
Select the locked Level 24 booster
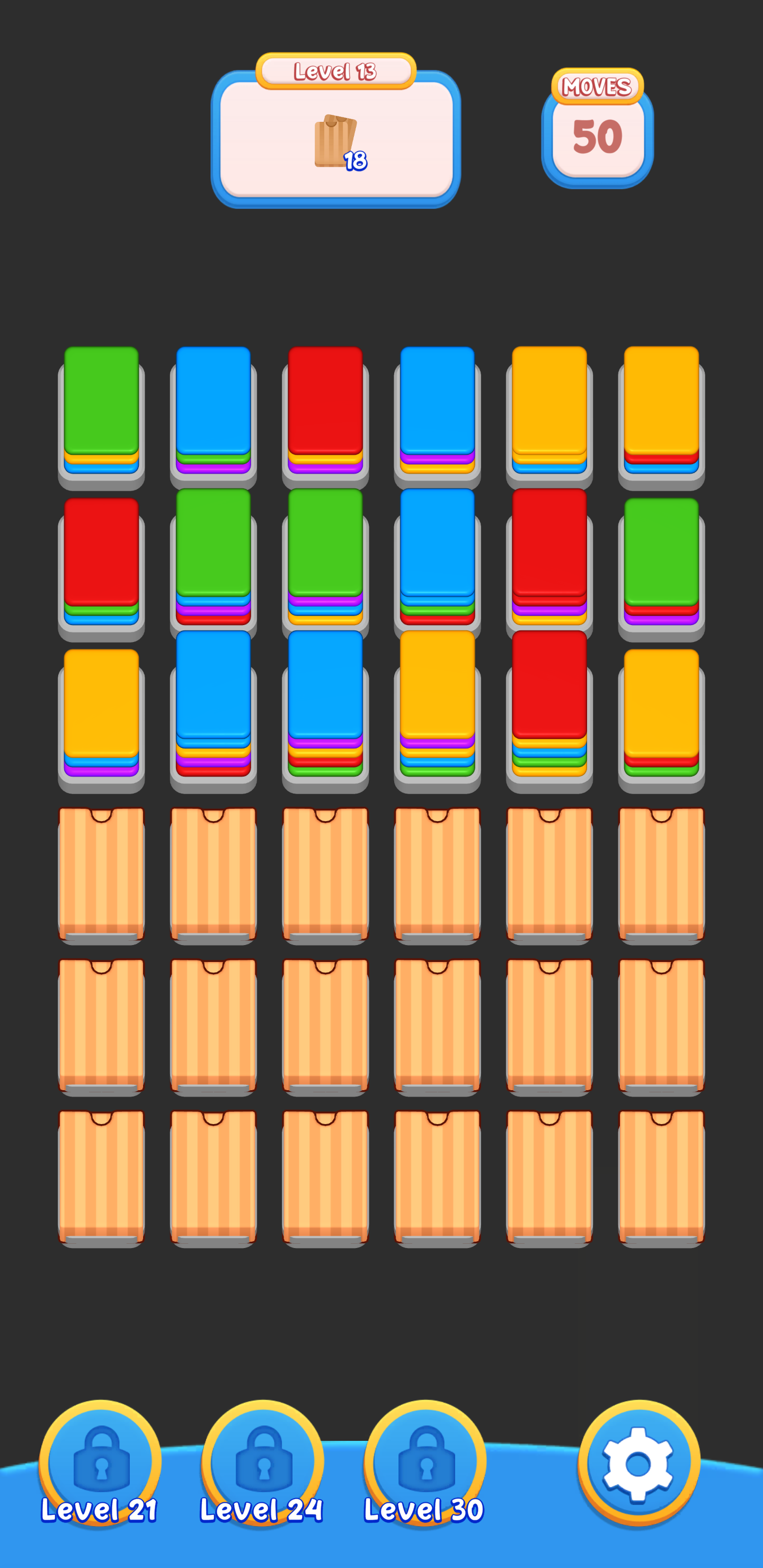(x=262, y=1463)
